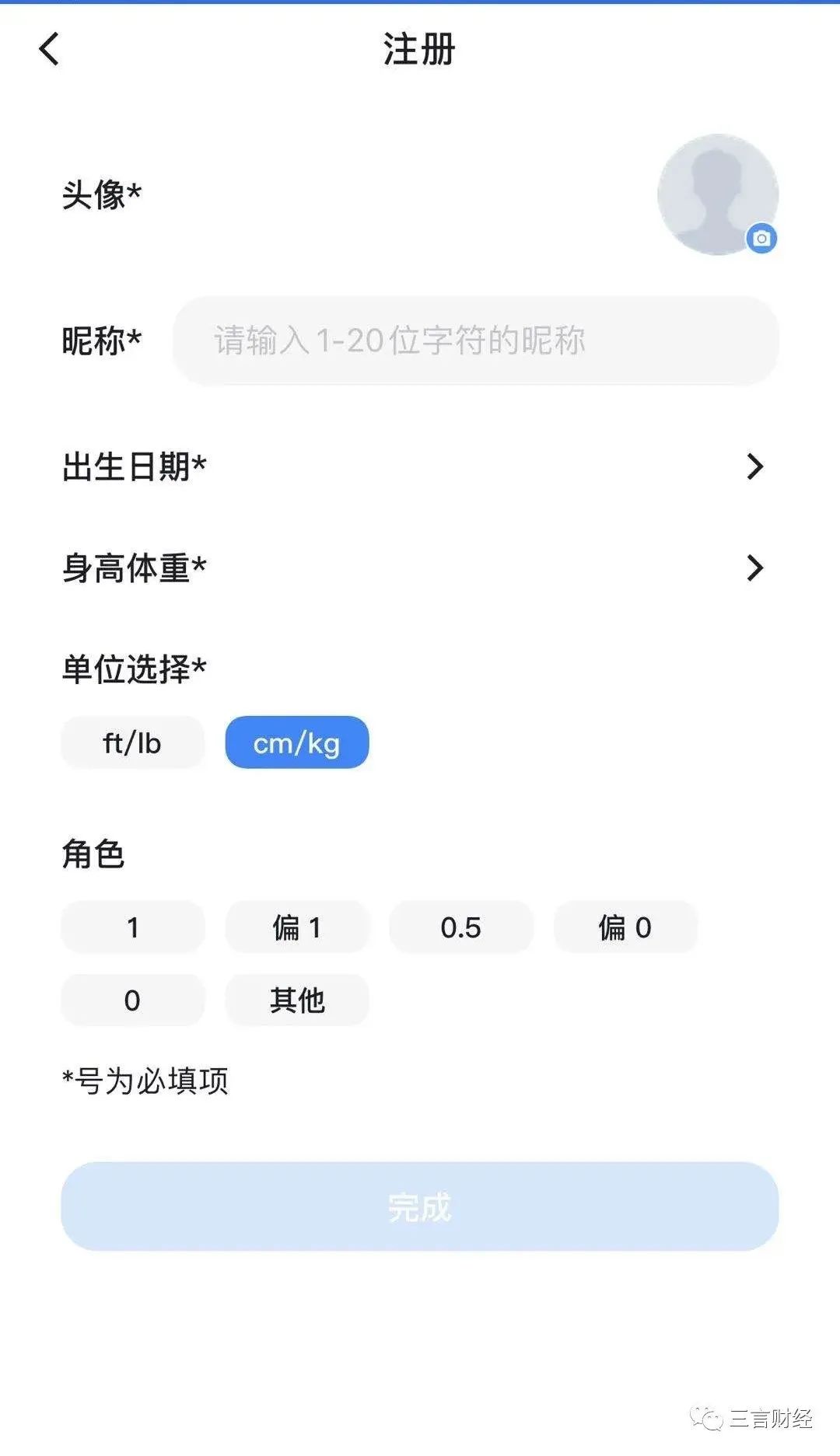Tap the 完成 button to finish

[419, 1206]
